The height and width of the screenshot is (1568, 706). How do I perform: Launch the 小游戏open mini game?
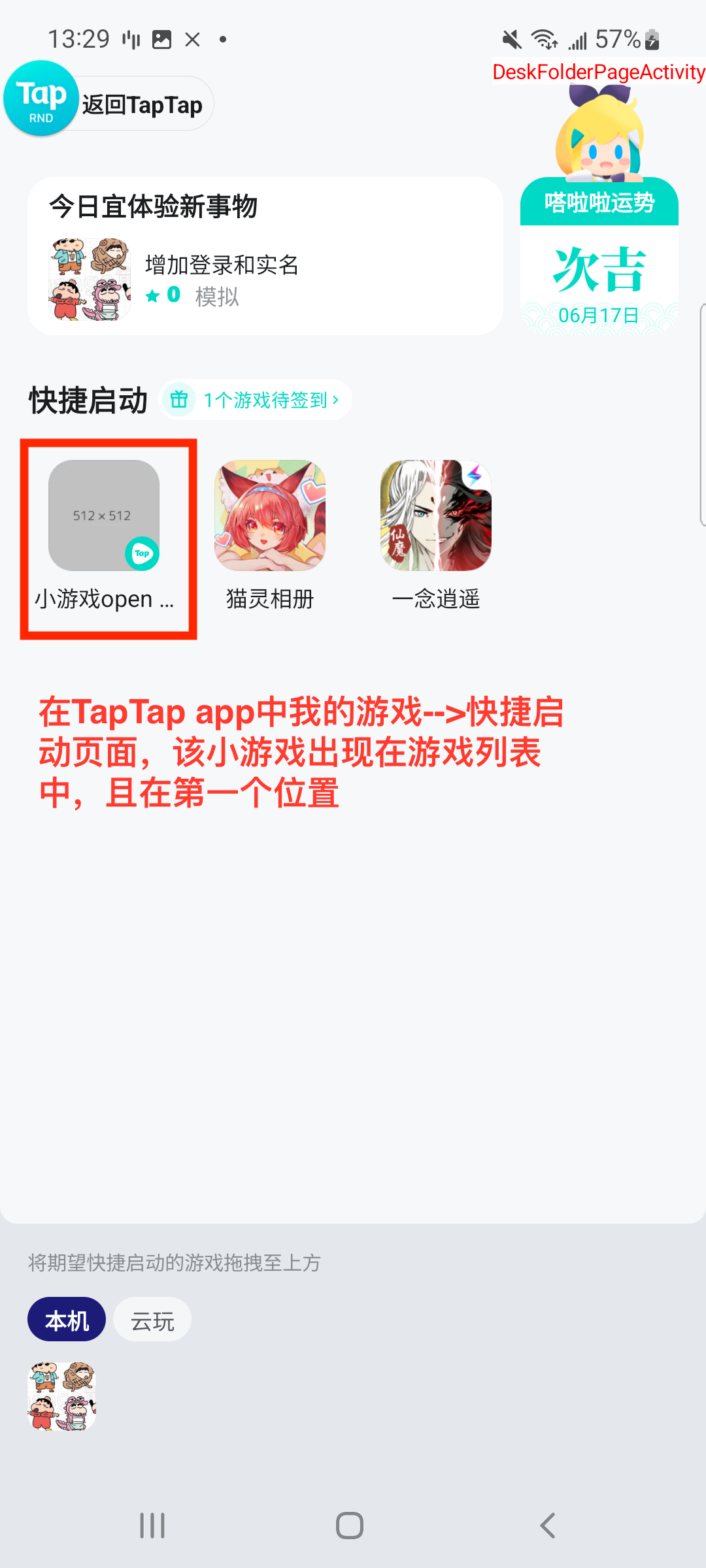(x=104, y=516)
